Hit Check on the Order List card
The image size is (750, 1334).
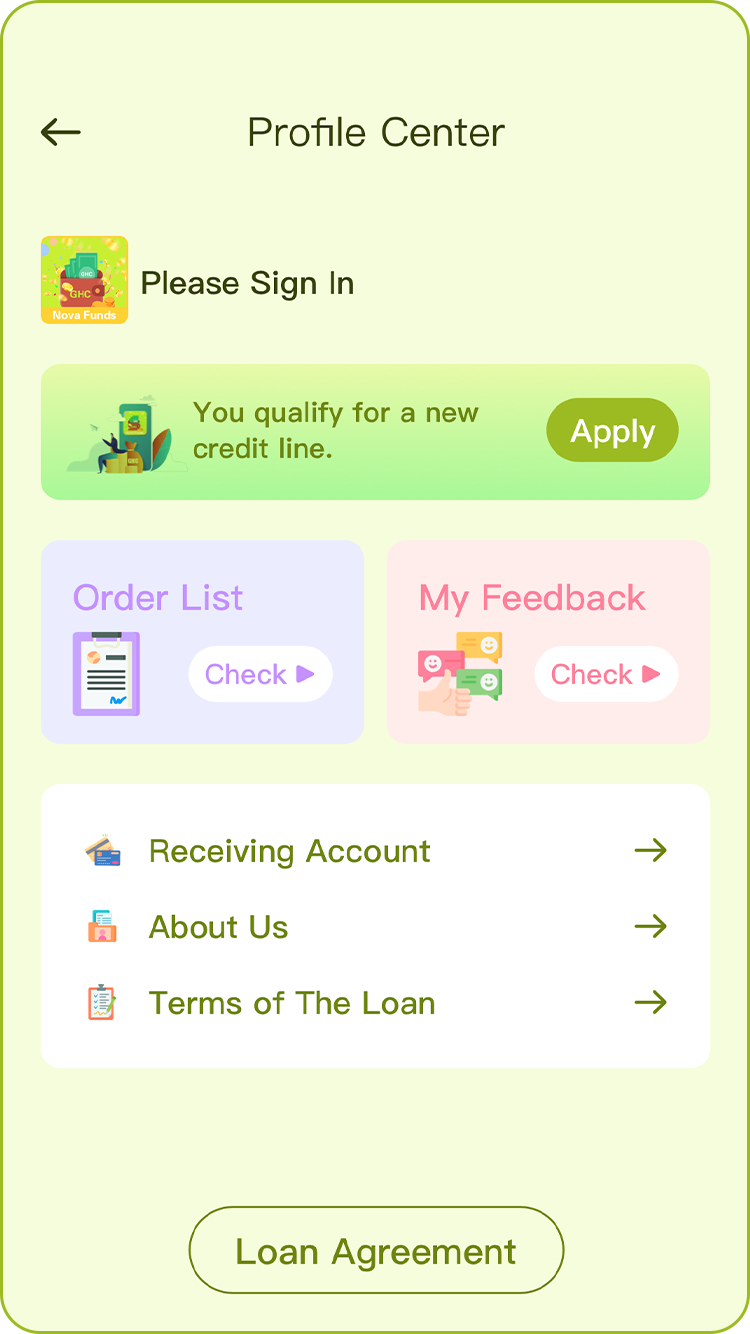click(x=260, y=674)
